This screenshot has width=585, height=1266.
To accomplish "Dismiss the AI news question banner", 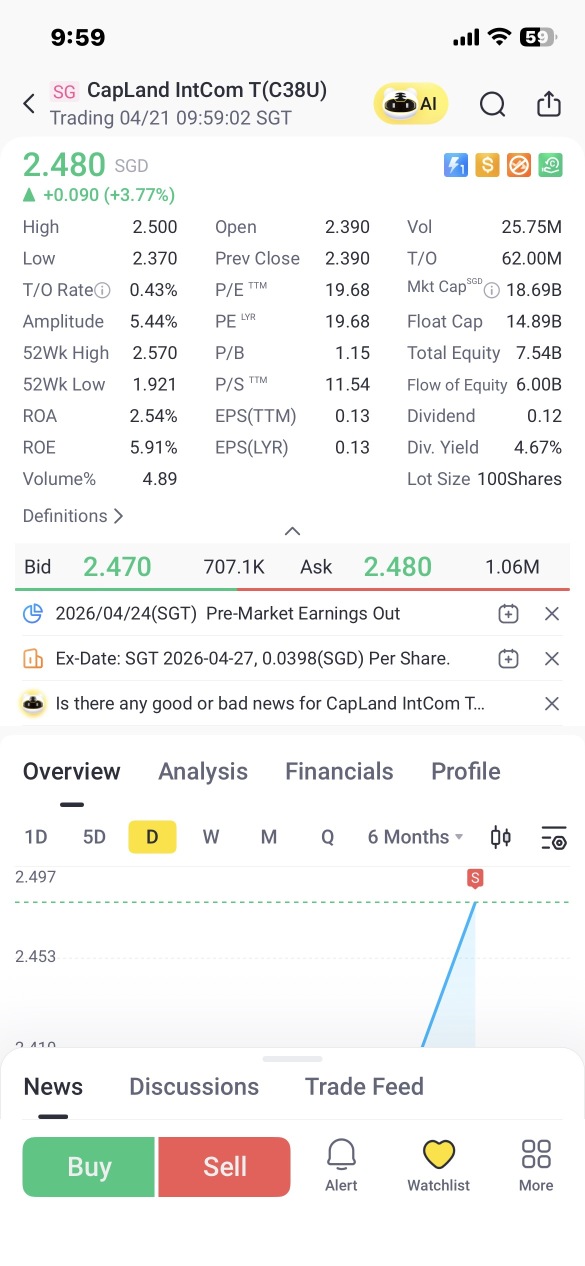I will pyautogui.click(x=551, y=704).
